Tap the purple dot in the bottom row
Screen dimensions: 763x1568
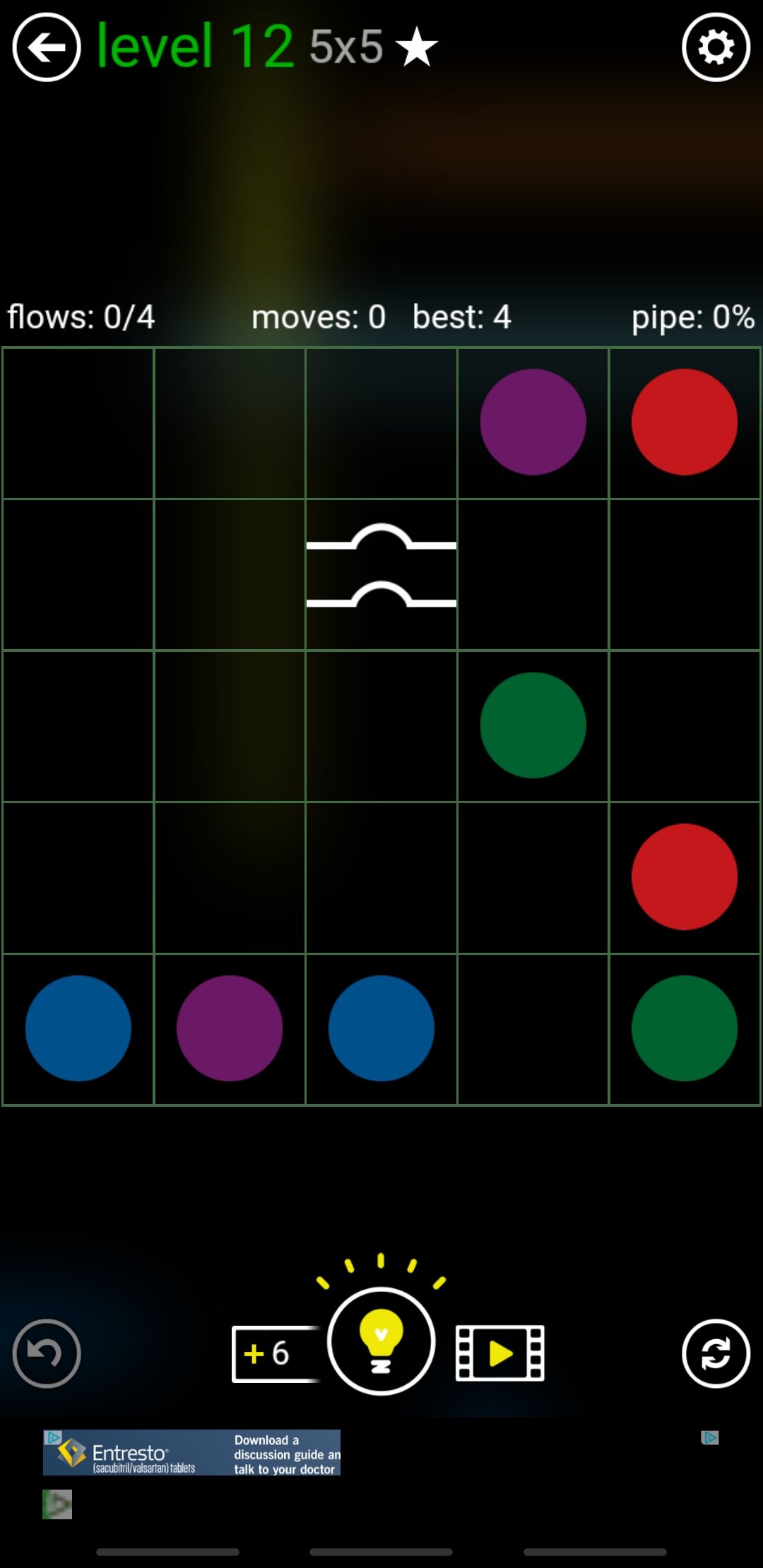coord(230,1028)
